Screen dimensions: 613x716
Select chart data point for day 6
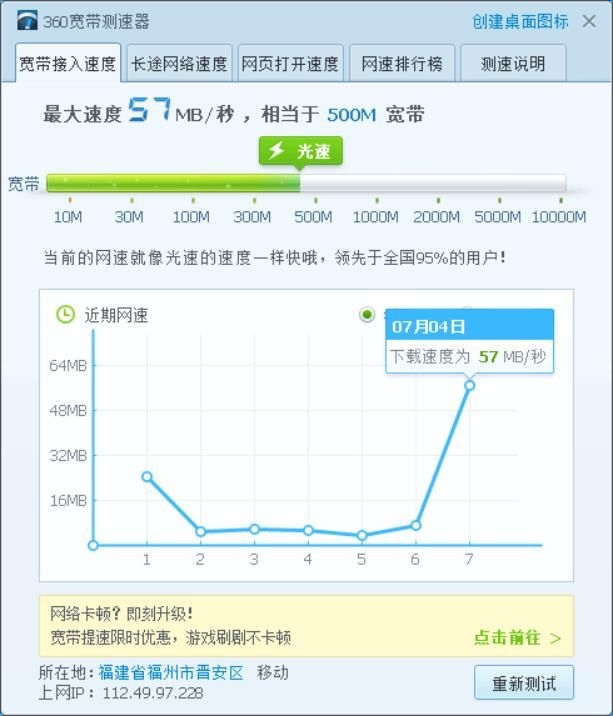pyautogui.click(x=416, y=526)
